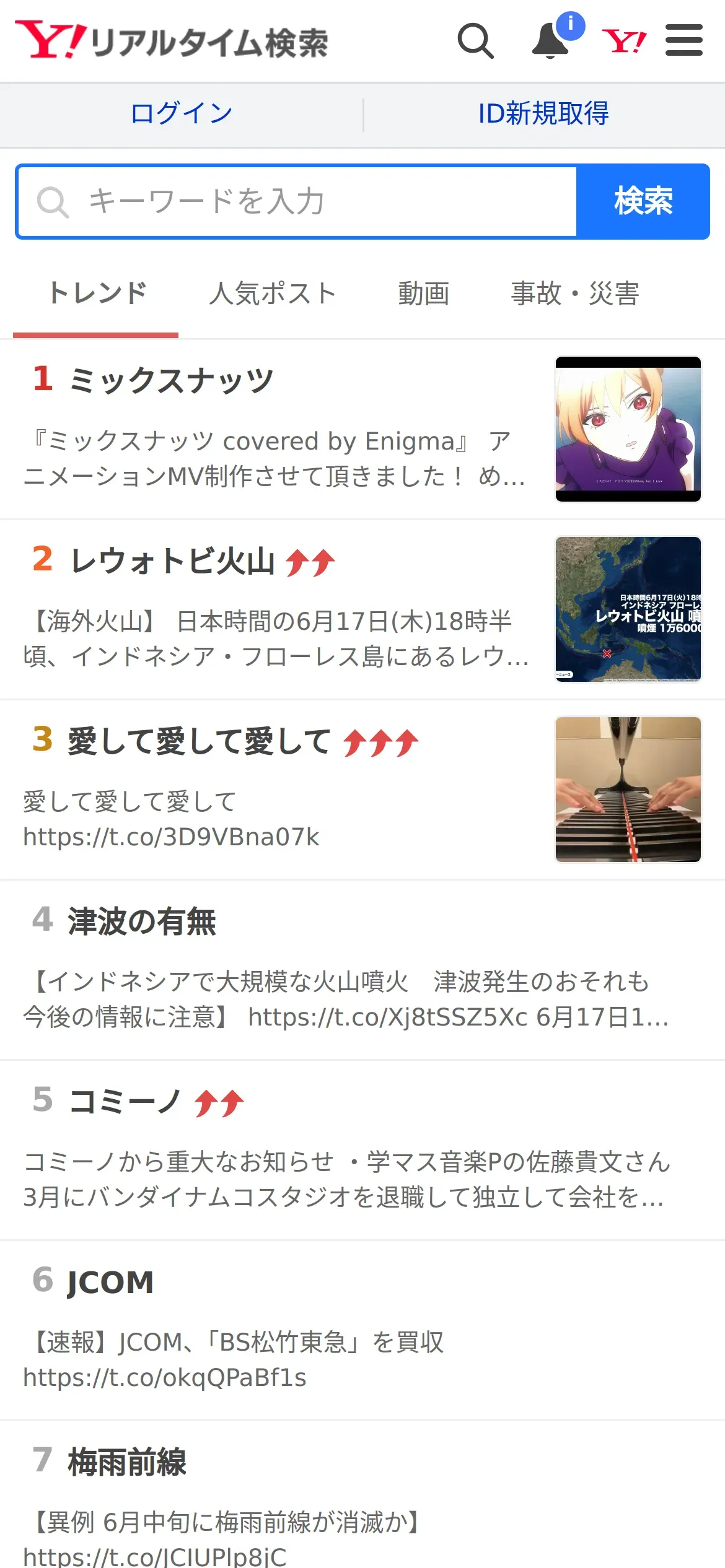Tap the ログイン link
Image resolution: width=725 pixels, height=1568 pixels.
pyautogui.click(x=182, y=114)
